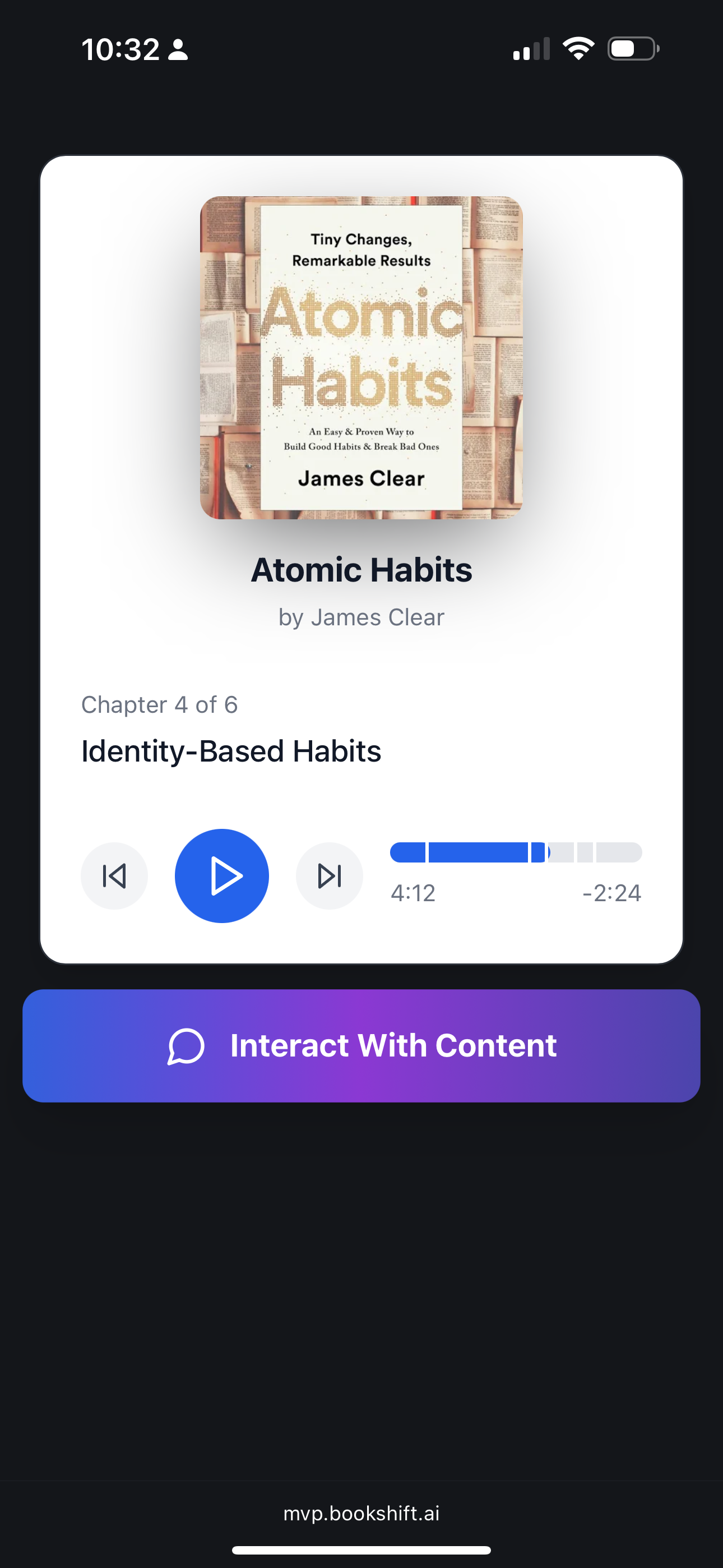
Task: Skip to the next chapter
Action: tap(329, 875)
